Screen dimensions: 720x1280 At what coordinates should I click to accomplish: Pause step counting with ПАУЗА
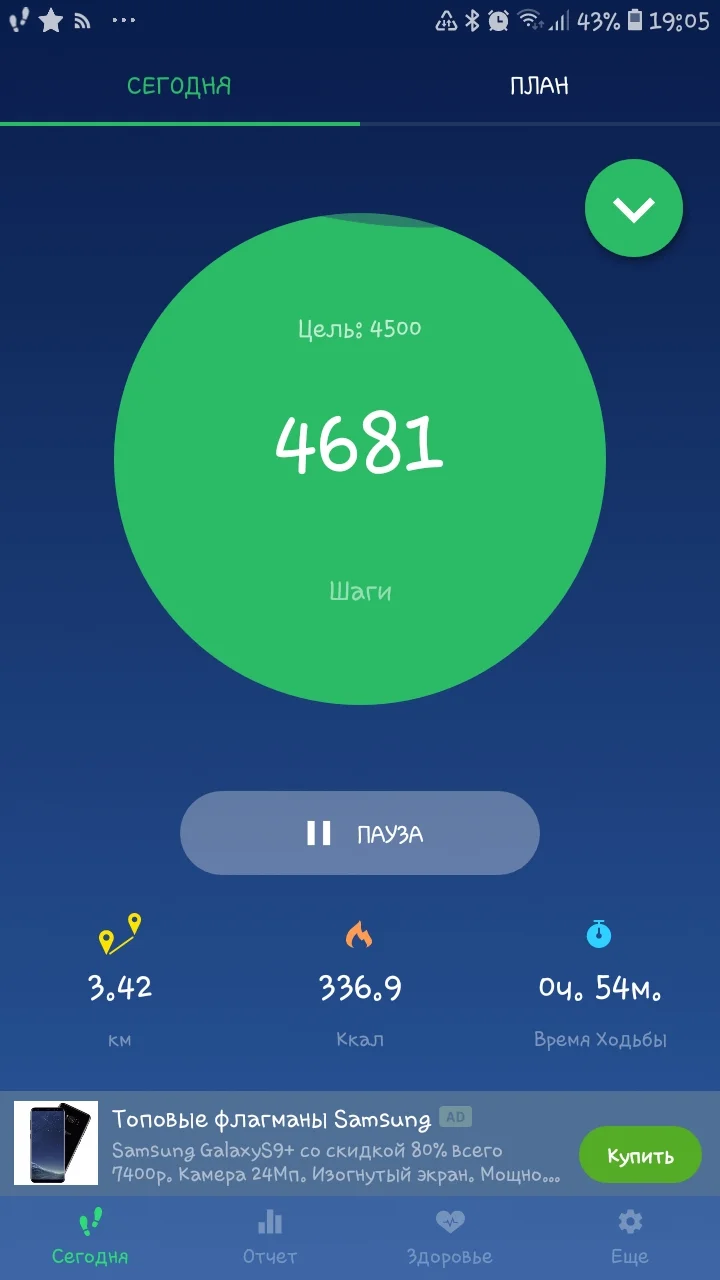point(360,833)
